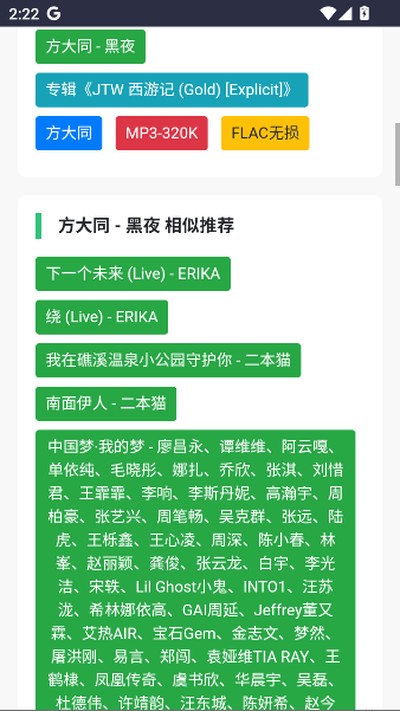
Task: Open 下一个未来 (Live) - ERIKA
Action: coord(133,274)
